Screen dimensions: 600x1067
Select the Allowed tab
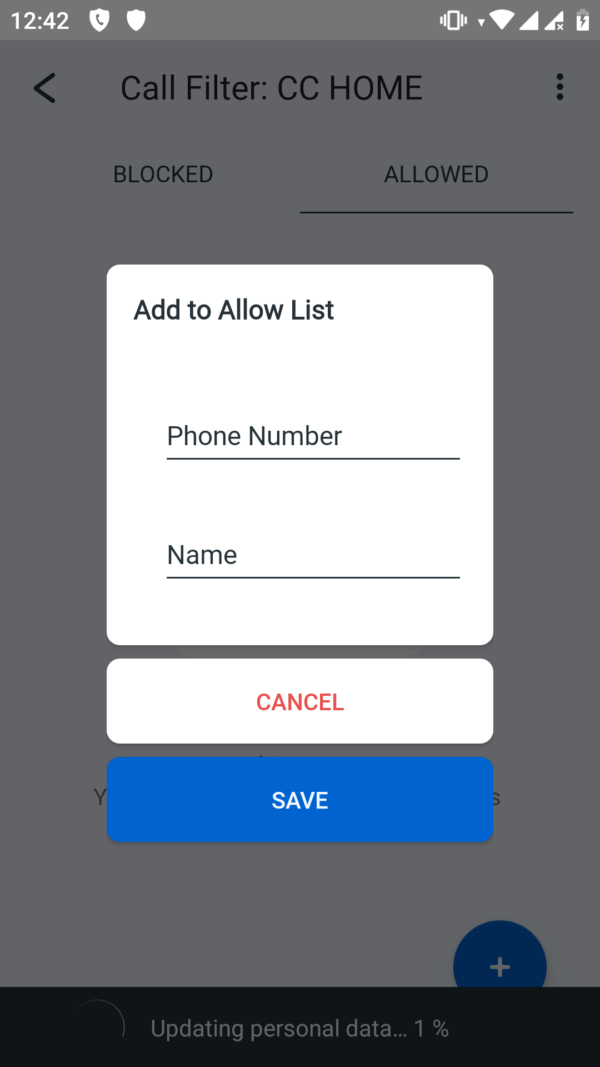point(436,174)
